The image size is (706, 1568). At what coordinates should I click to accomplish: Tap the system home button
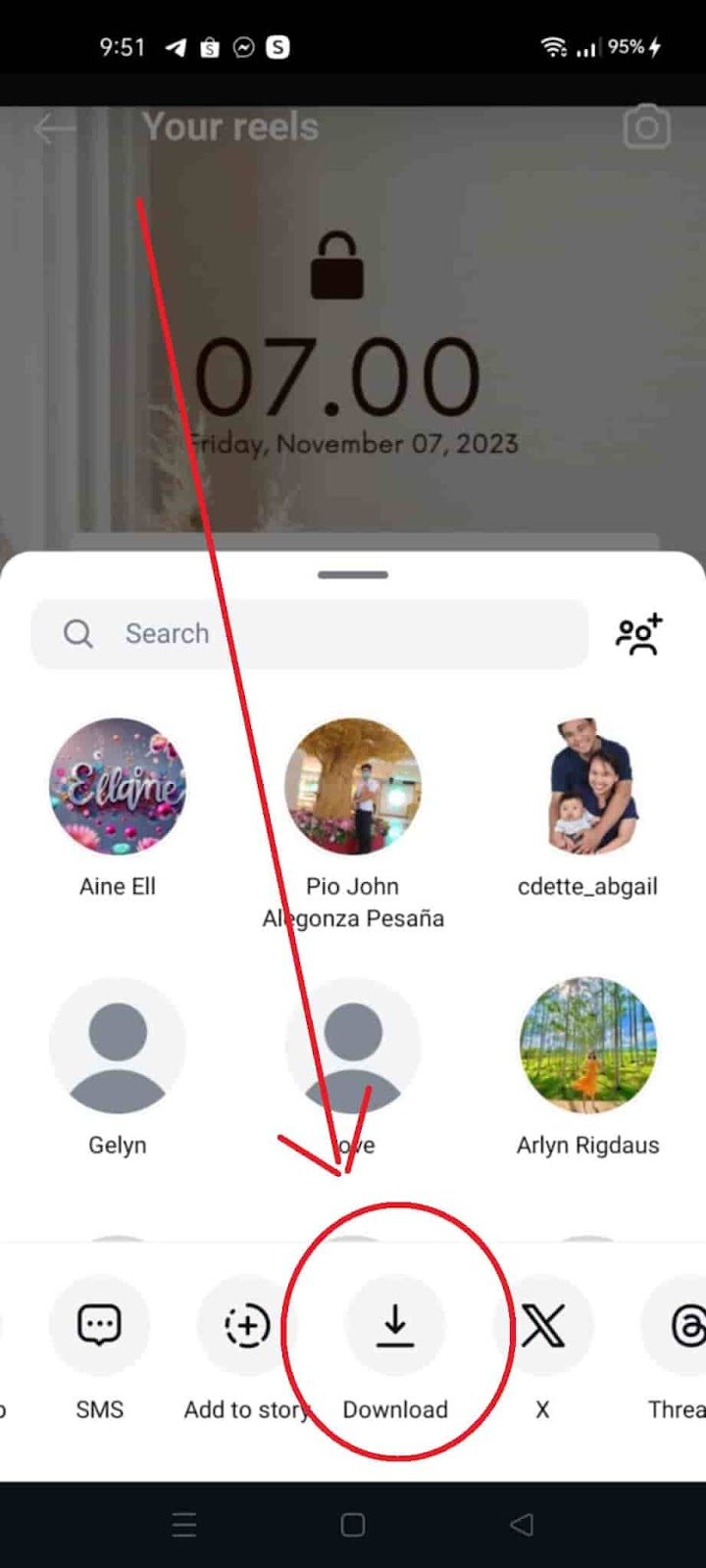353,1525
